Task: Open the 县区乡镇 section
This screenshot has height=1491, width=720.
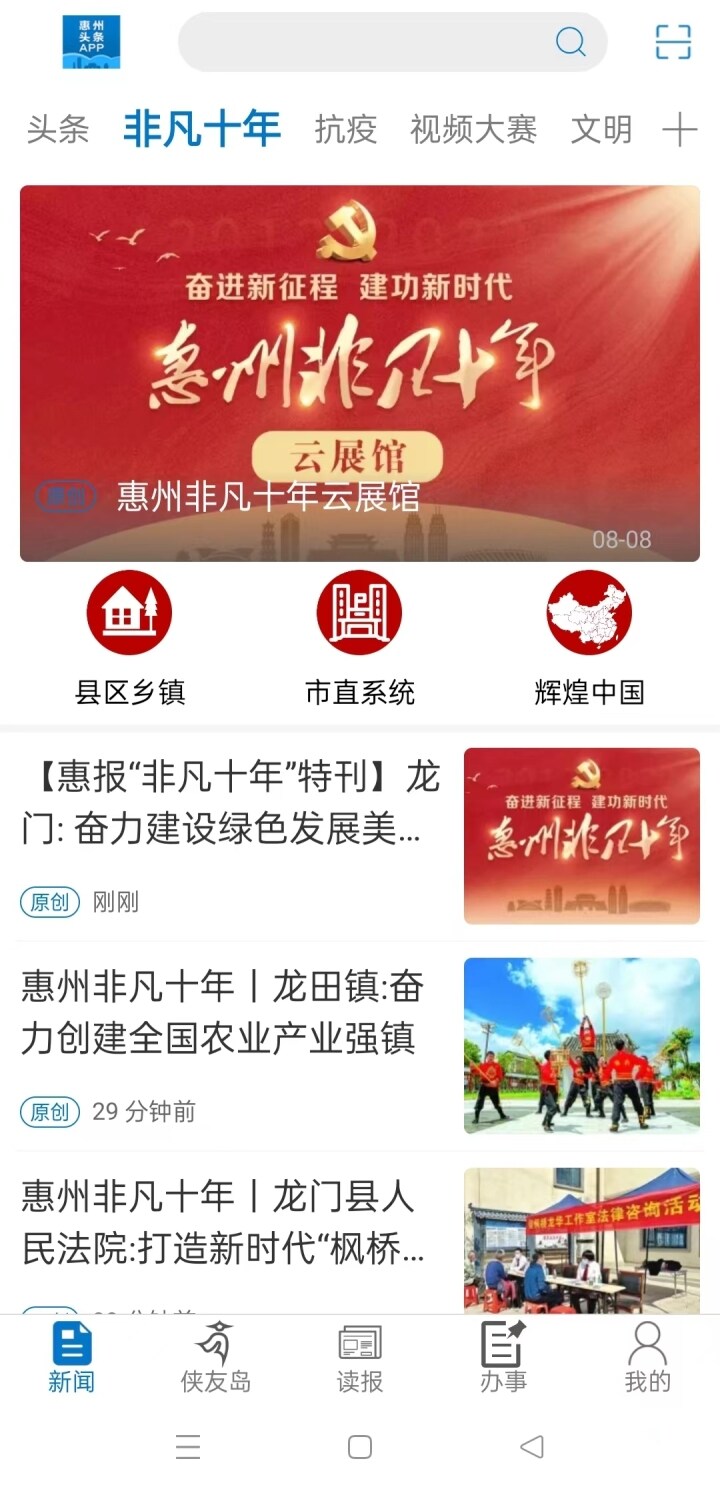Action: 130,638
